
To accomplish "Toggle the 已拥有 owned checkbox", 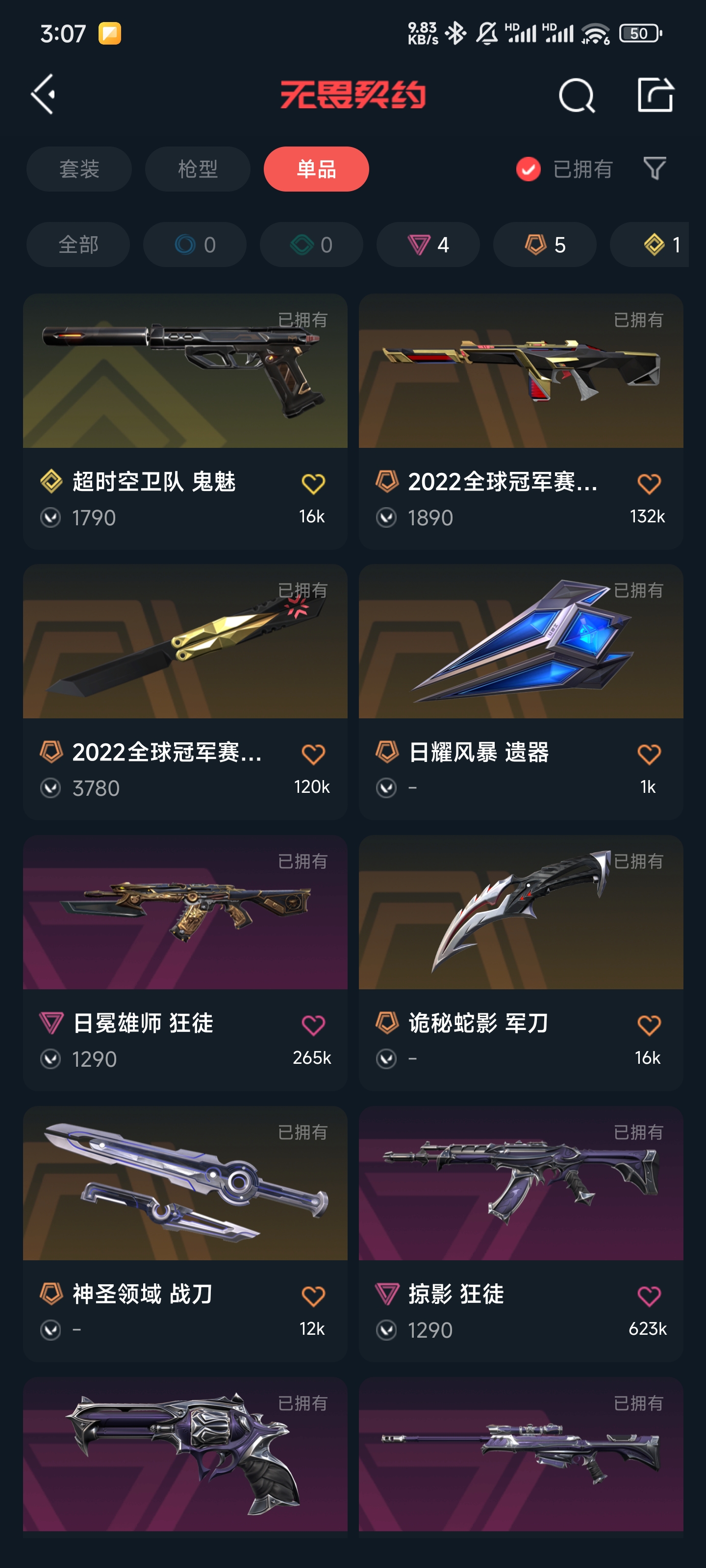I will [528, 169].
